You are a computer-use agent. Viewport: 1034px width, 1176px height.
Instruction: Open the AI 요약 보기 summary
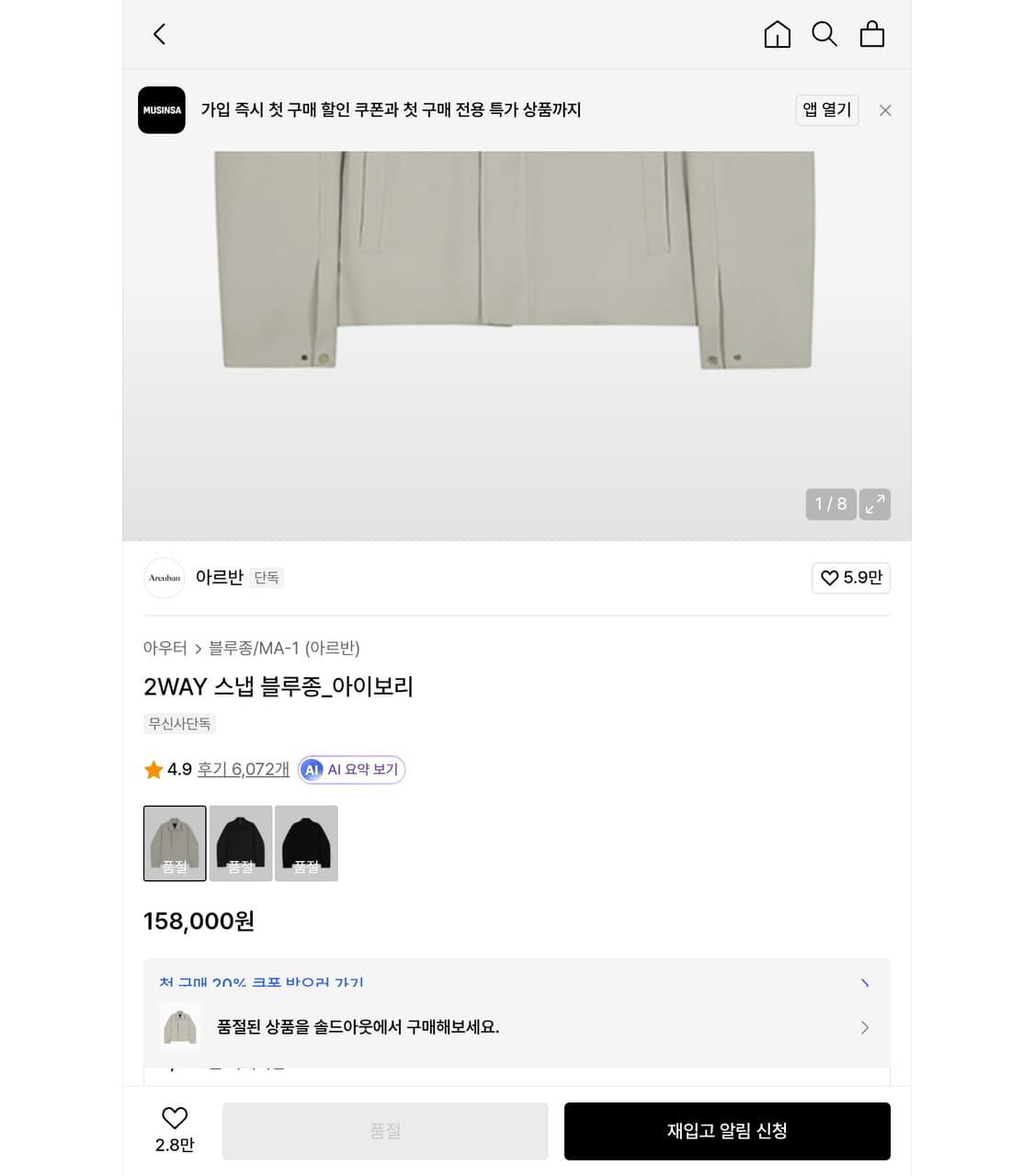(x=350, y=770)
